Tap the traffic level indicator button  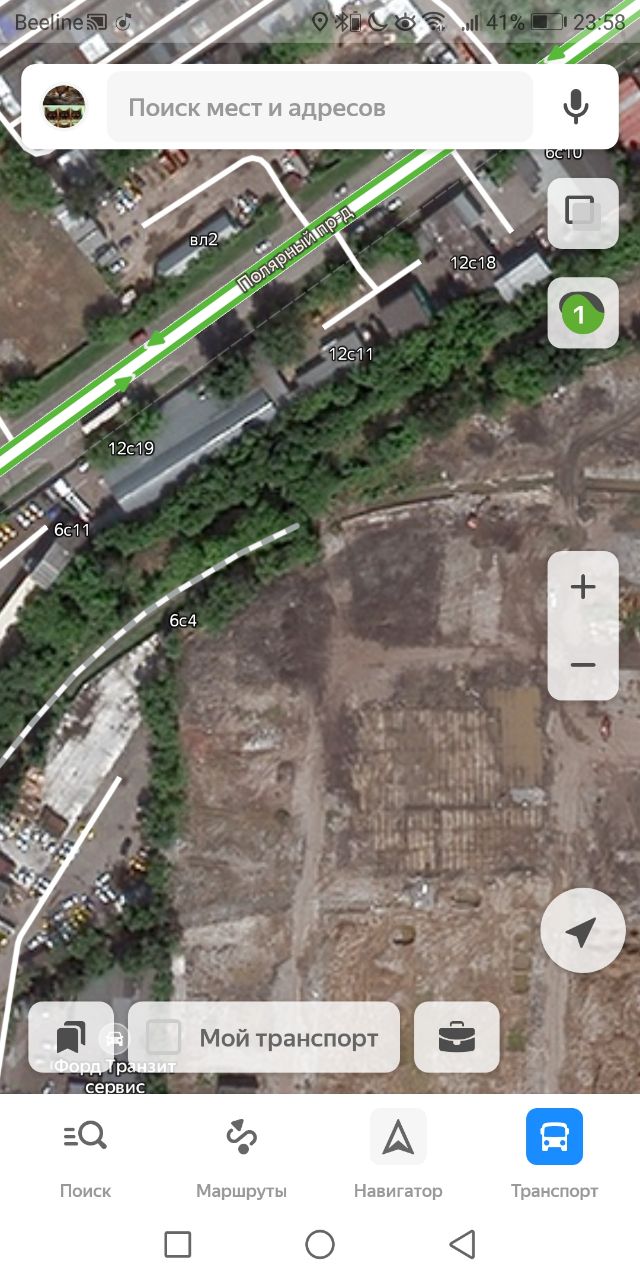(x=583, y=313)
